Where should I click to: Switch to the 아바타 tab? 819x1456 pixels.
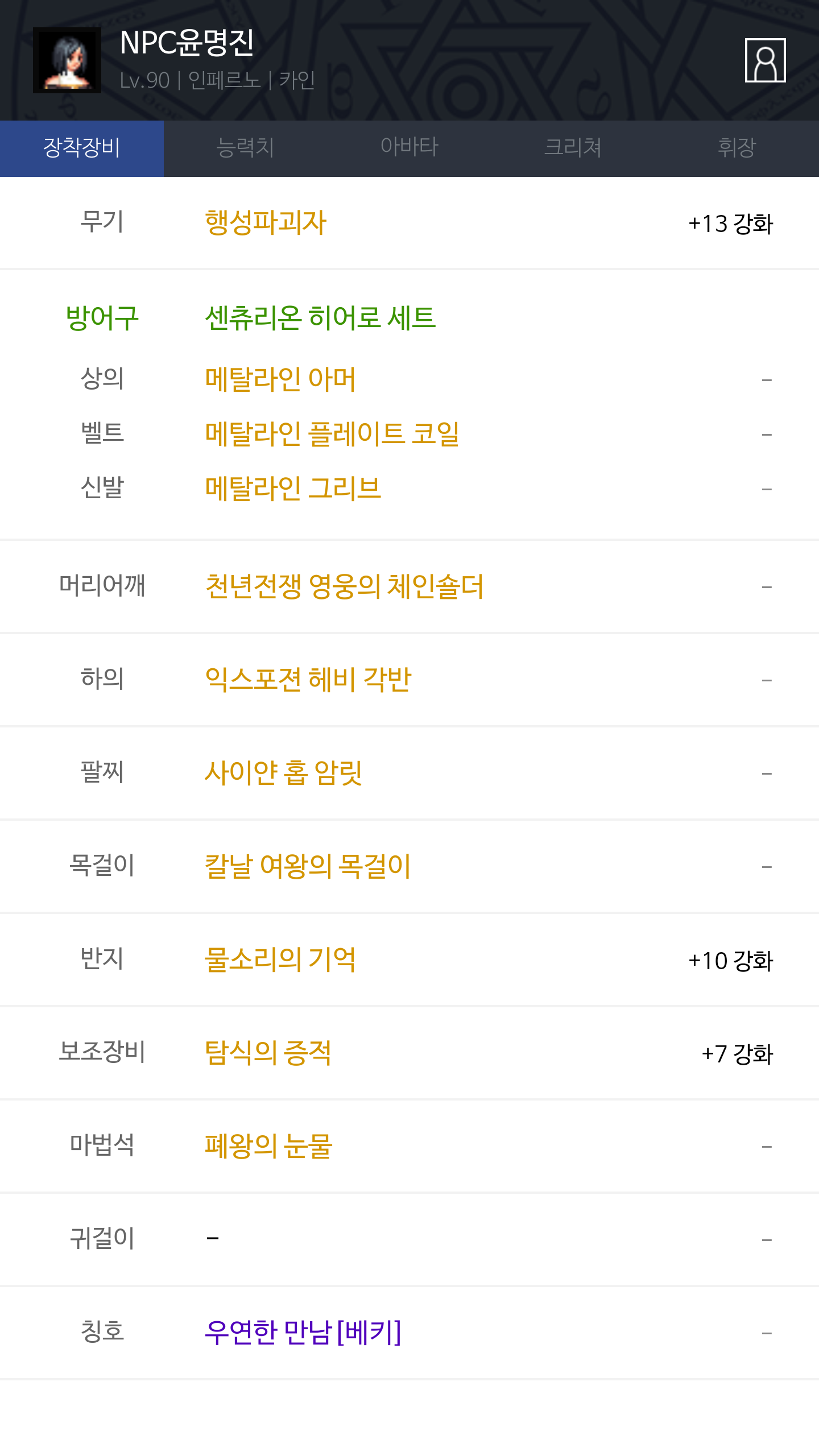coord(409,148)
